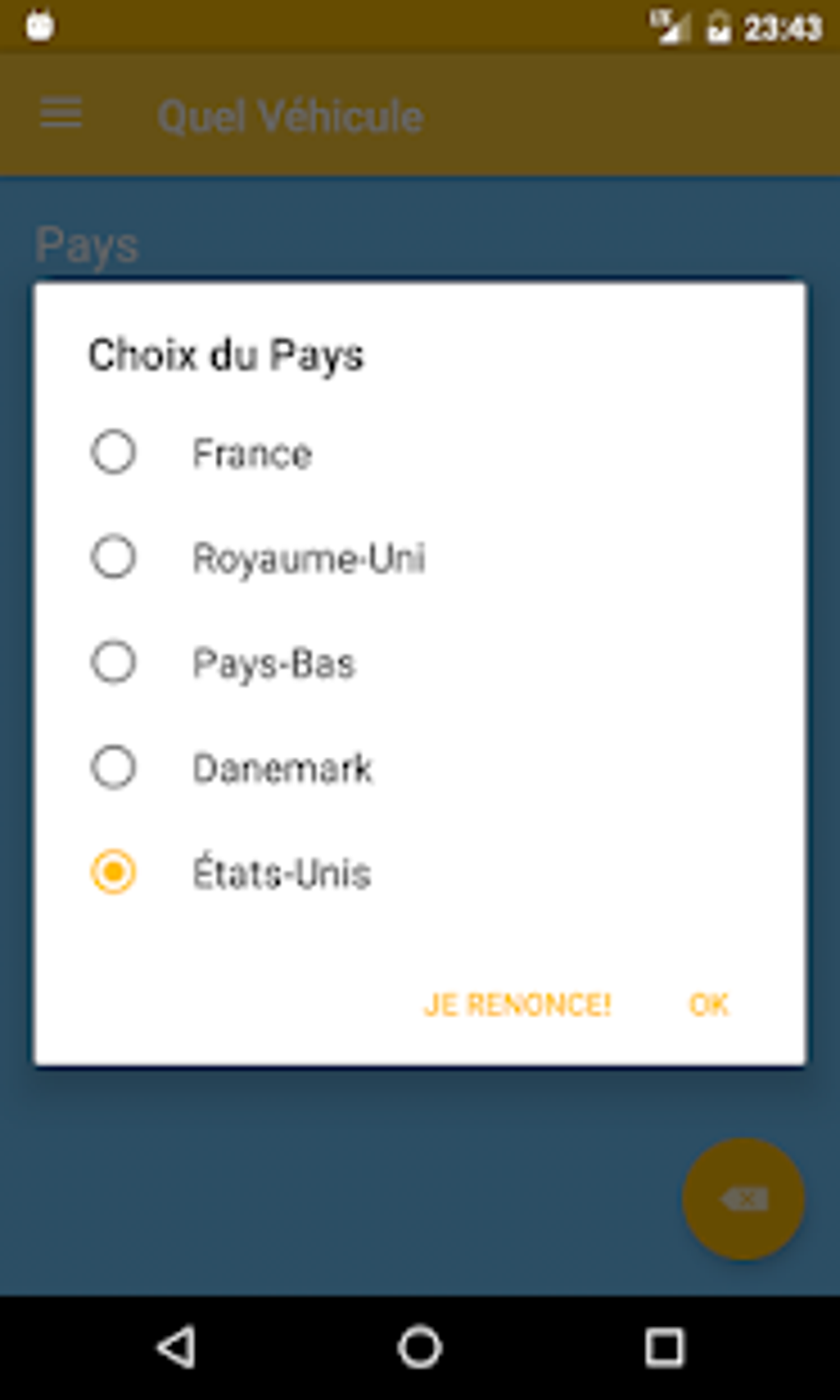Screen dimensions: 840x1400
Task: Select the Danemark radio button
Action: (x=114, y=768)
